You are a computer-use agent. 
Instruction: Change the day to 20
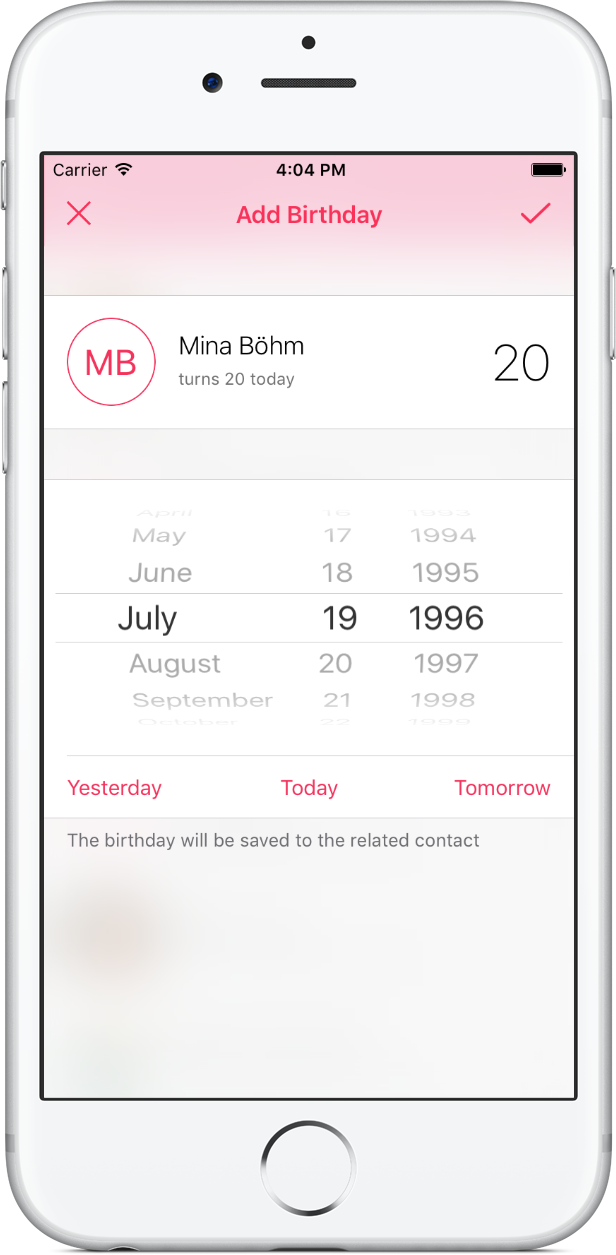(x=336, y=663)
